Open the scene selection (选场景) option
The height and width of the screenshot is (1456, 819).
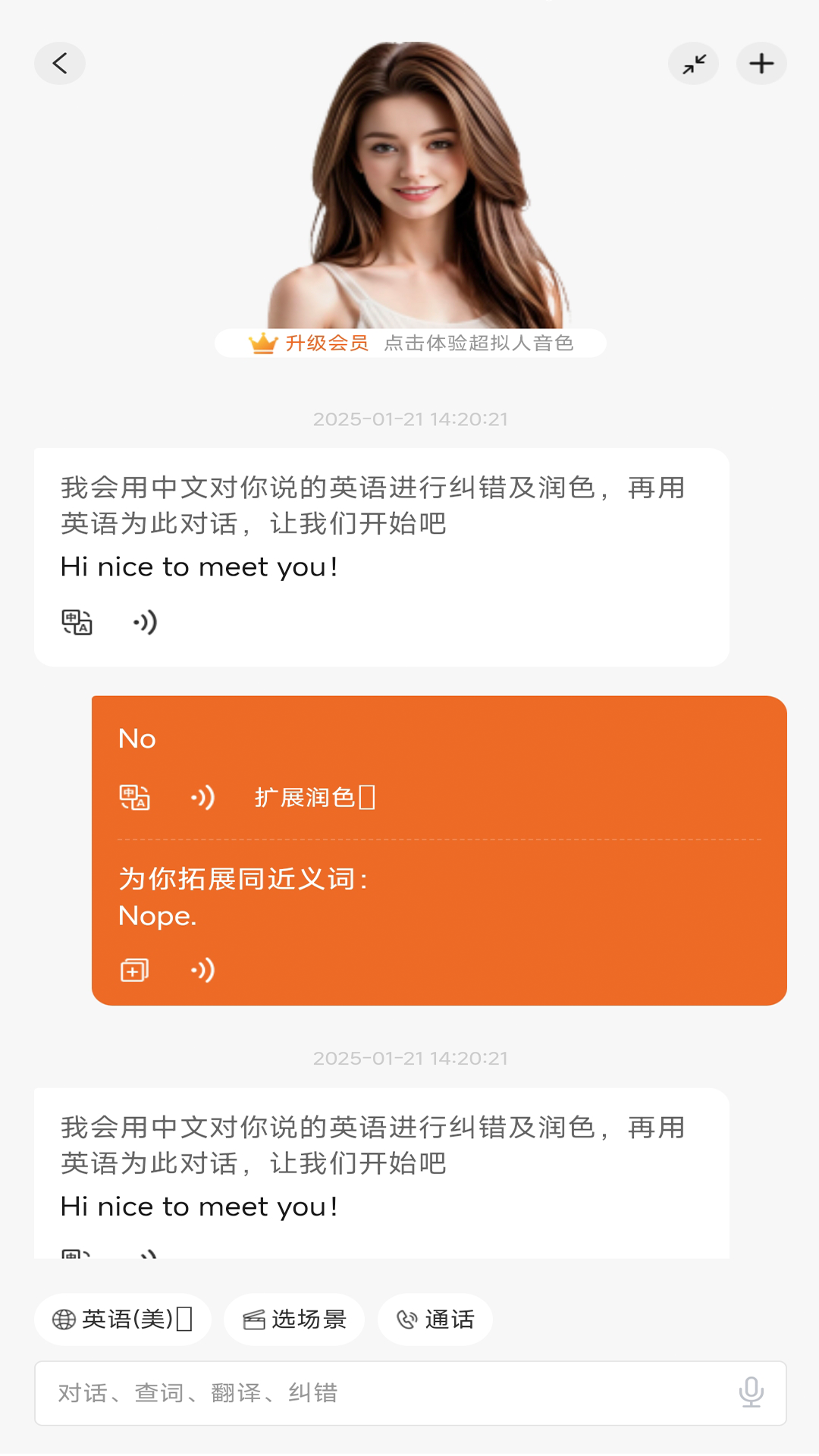[x=294, y=1319]
